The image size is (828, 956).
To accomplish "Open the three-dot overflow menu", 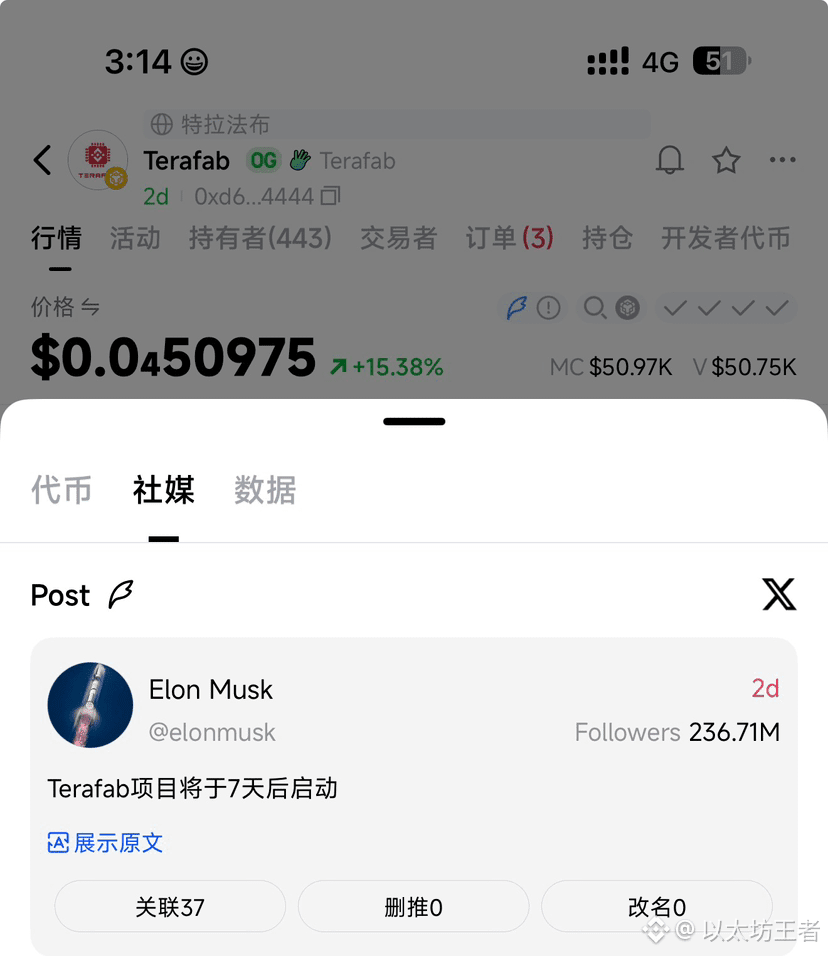I will click(782, 160).
